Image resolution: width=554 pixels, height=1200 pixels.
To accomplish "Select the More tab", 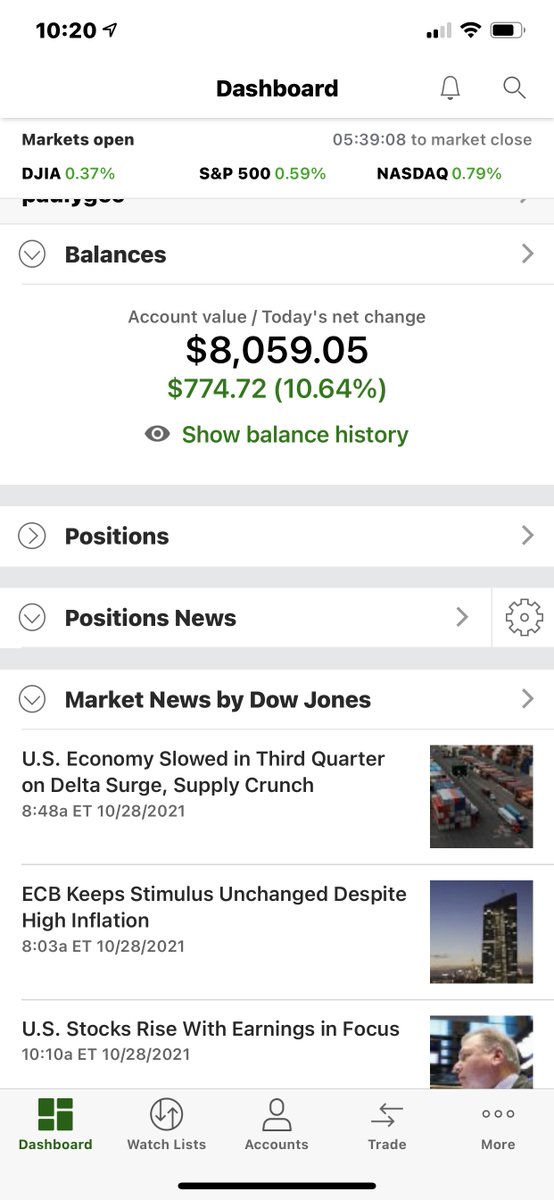I will 498,1125.
